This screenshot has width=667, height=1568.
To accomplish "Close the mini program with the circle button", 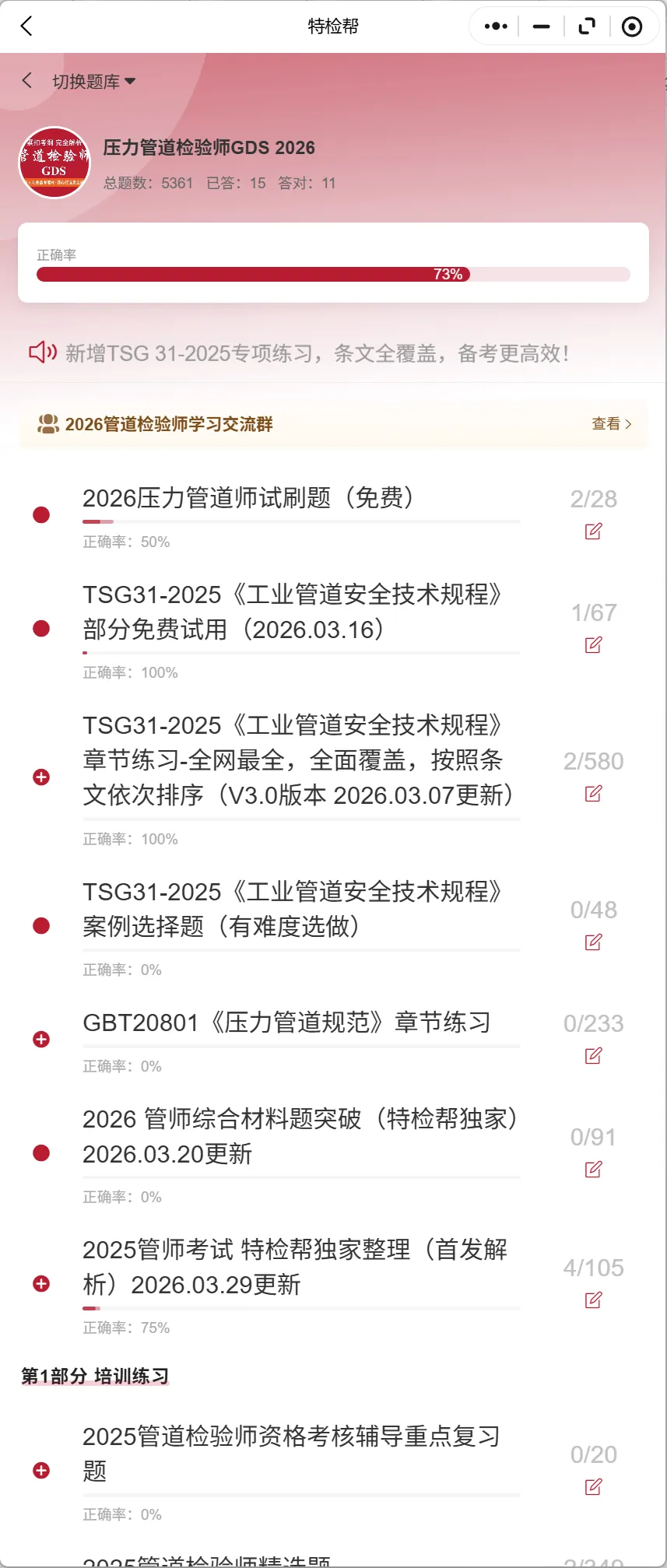I will (x=632, y=26).
